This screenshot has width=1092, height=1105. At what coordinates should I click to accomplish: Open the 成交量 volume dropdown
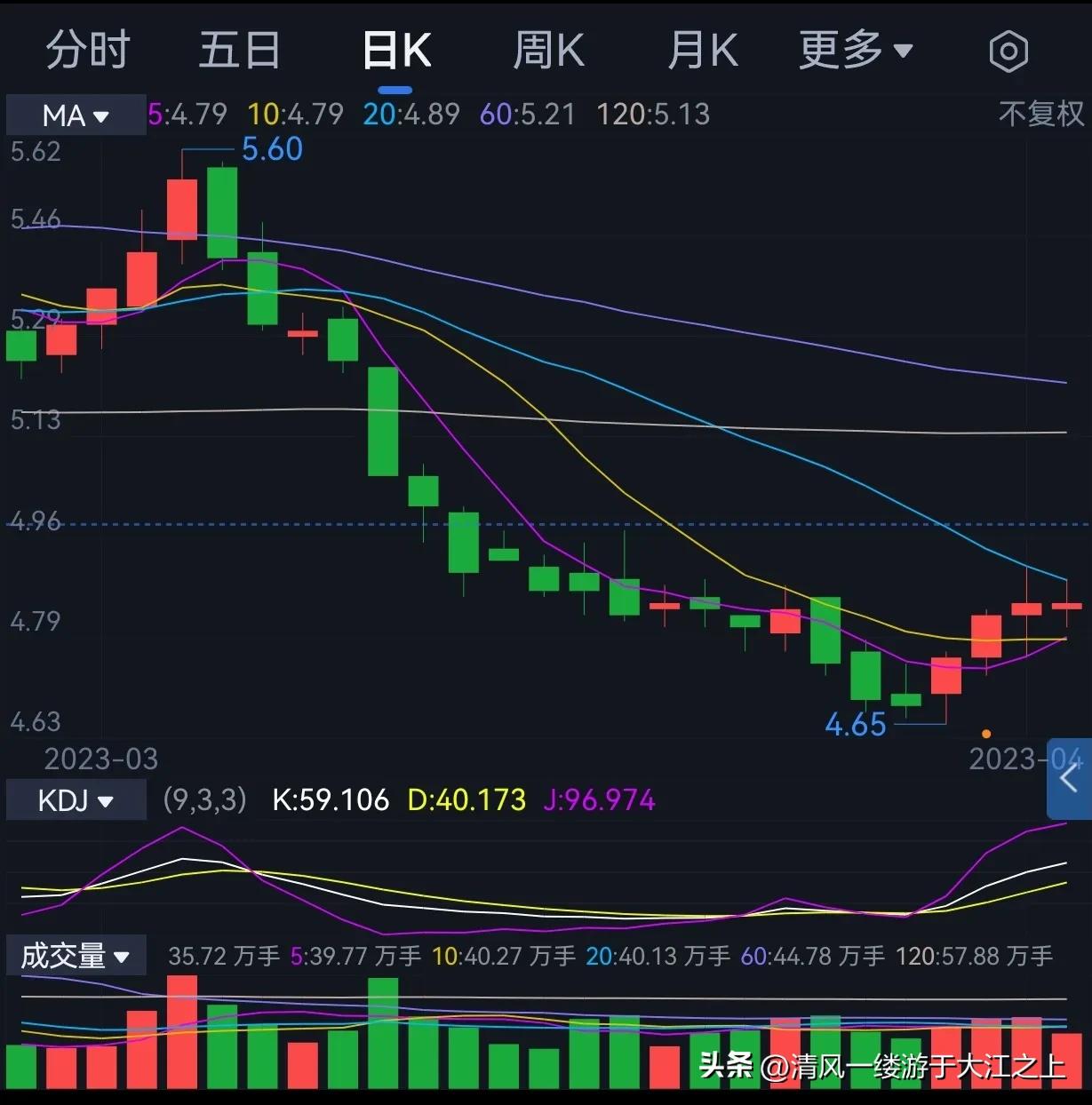(76, 956)
